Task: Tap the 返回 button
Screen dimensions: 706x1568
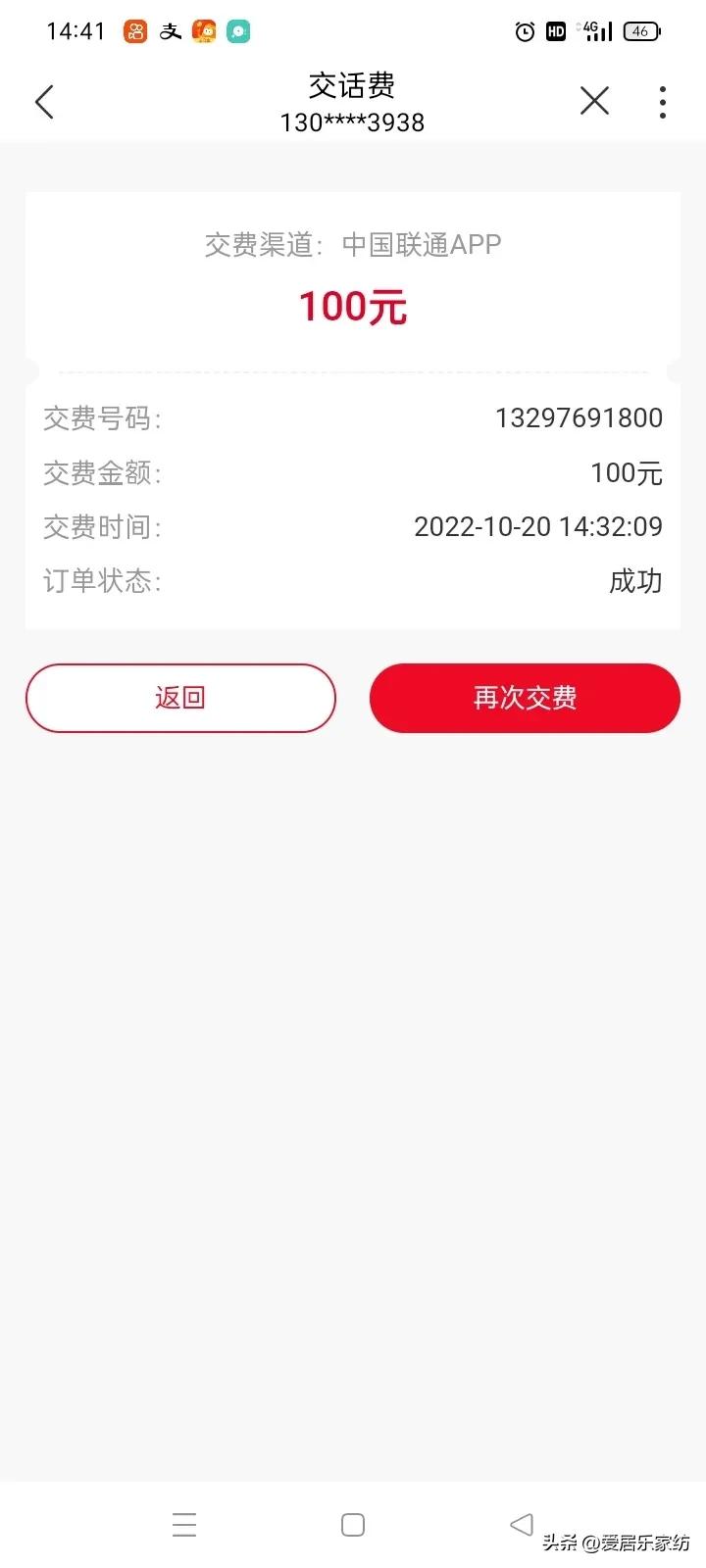Action: [x=180, y=698]
